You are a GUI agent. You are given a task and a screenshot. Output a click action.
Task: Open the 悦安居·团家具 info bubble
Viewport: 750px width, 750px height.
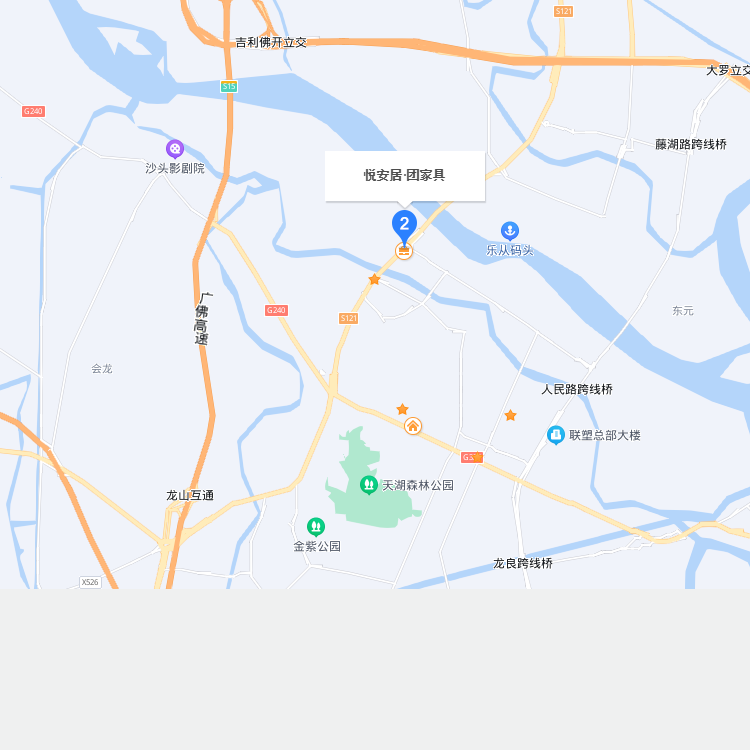(404, 175)
